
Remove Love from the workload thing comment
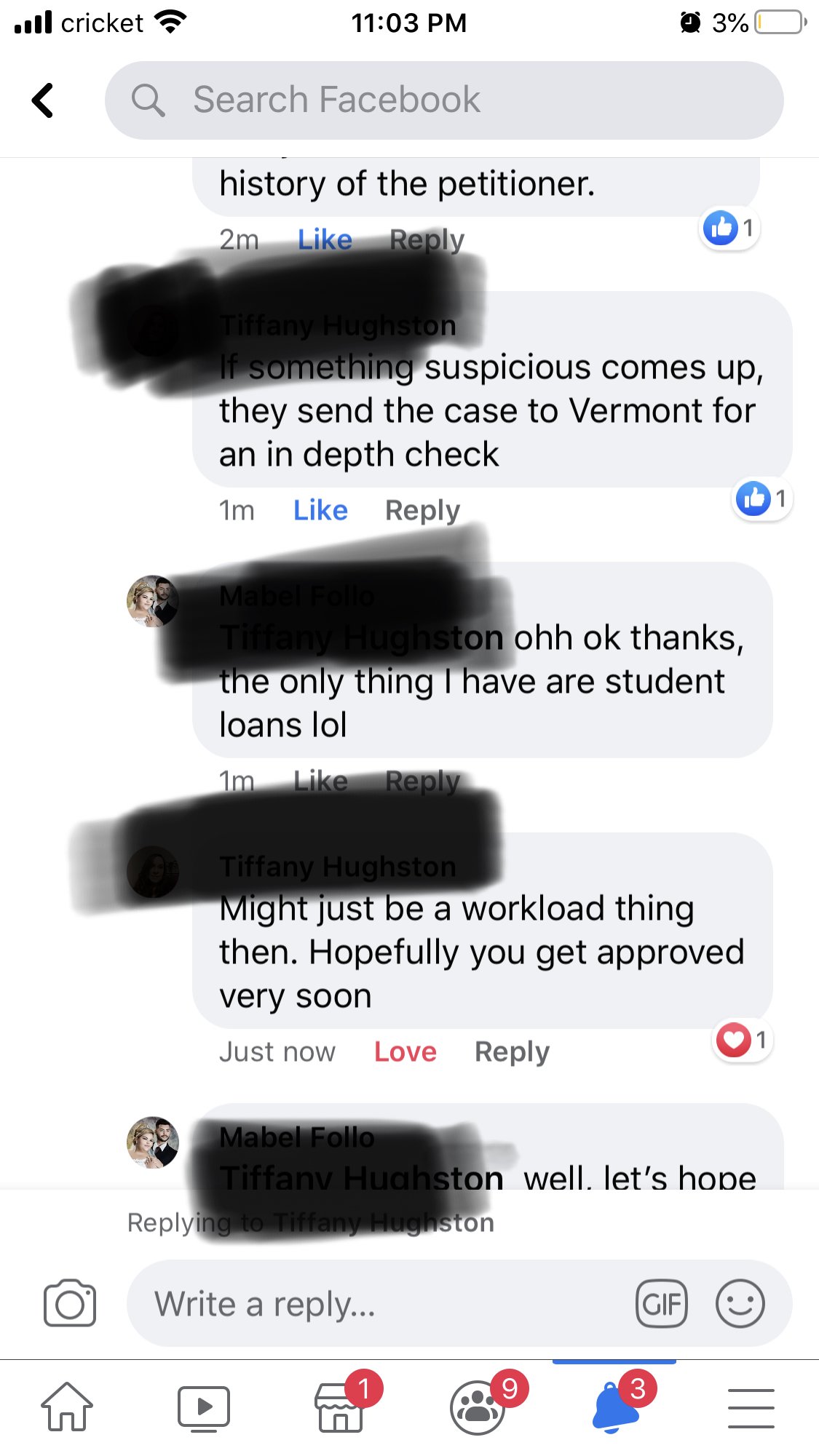click(405, 1051)
